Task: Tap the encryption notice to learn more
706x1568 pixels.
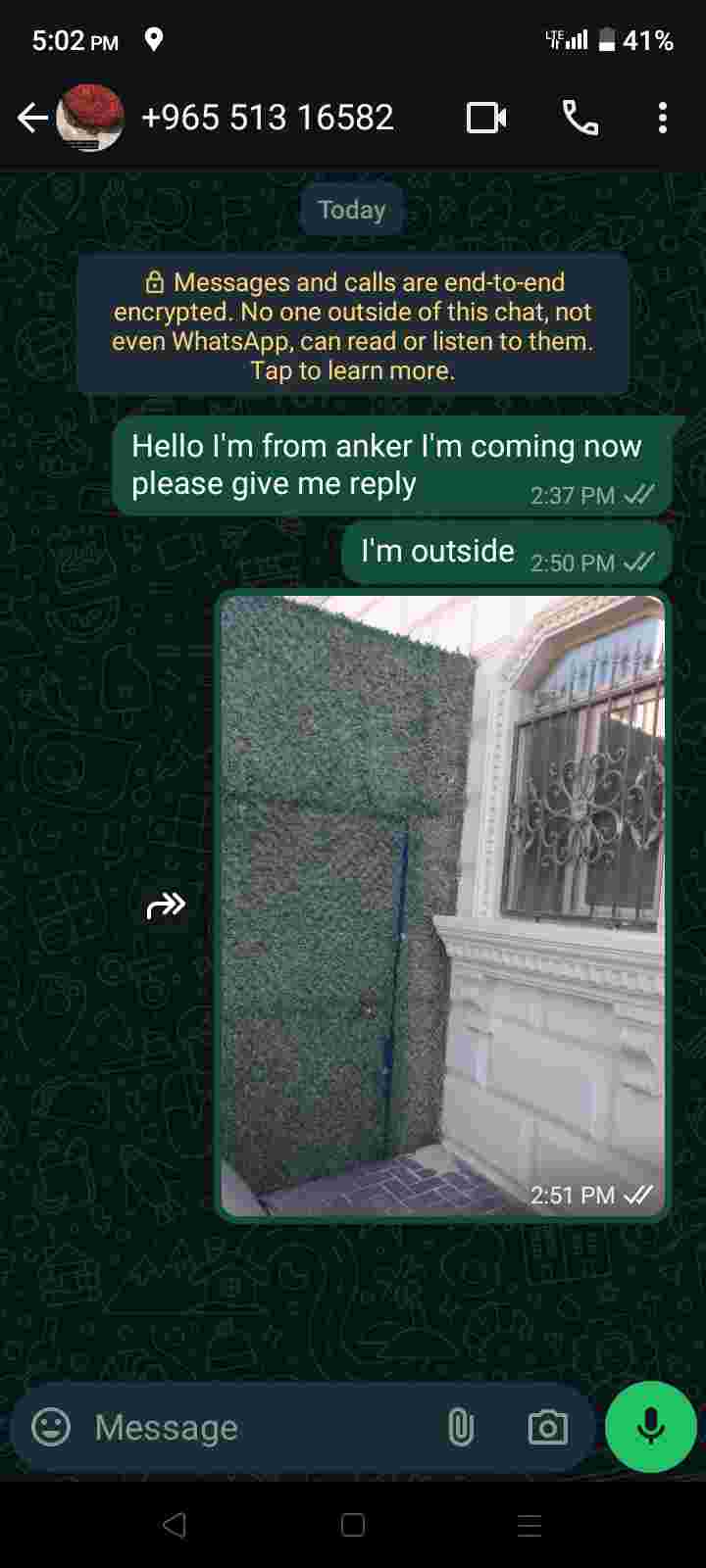Action: tap(353, 326)
